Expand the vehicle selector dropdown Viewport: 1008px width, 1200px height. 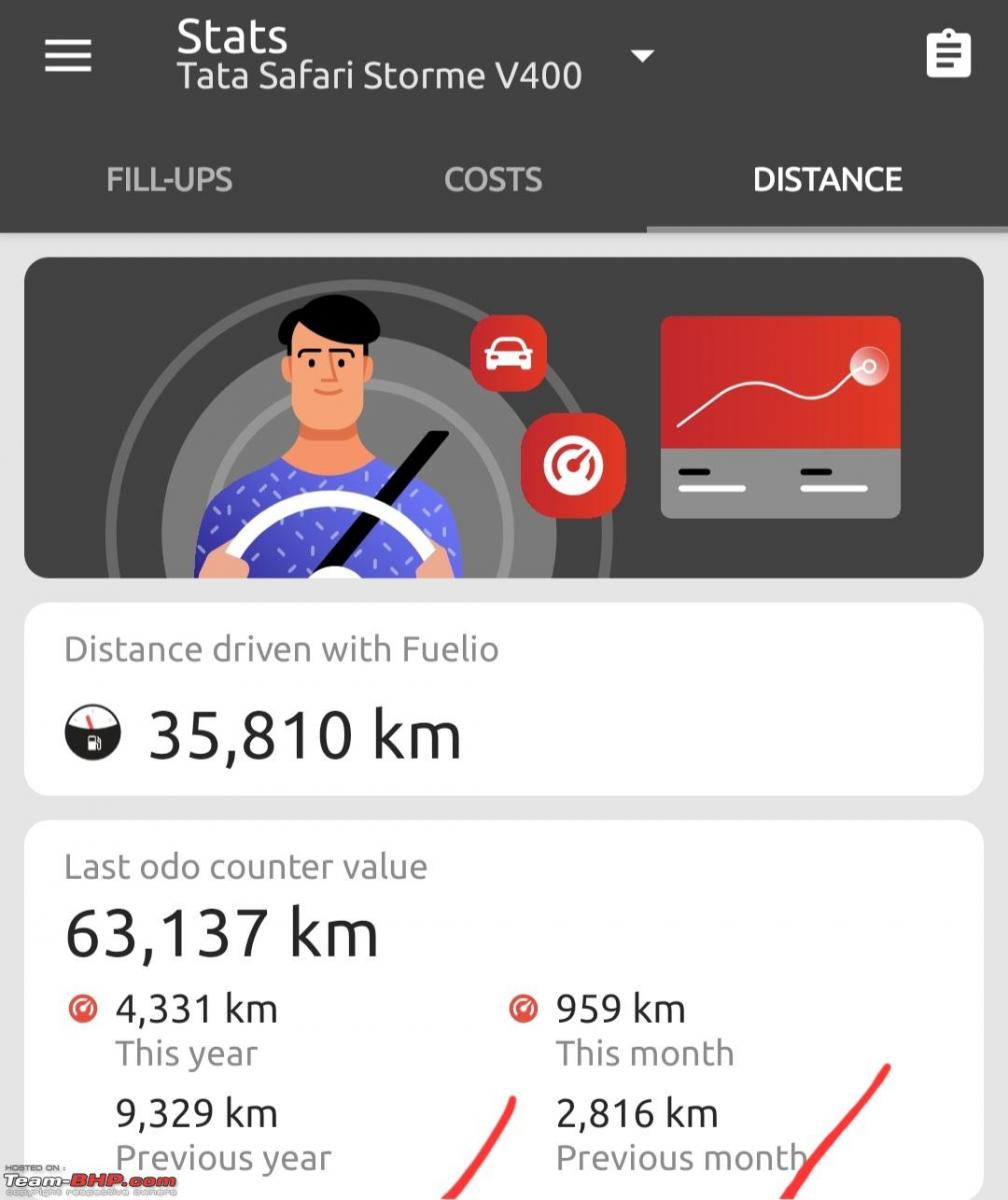[642, 56]
